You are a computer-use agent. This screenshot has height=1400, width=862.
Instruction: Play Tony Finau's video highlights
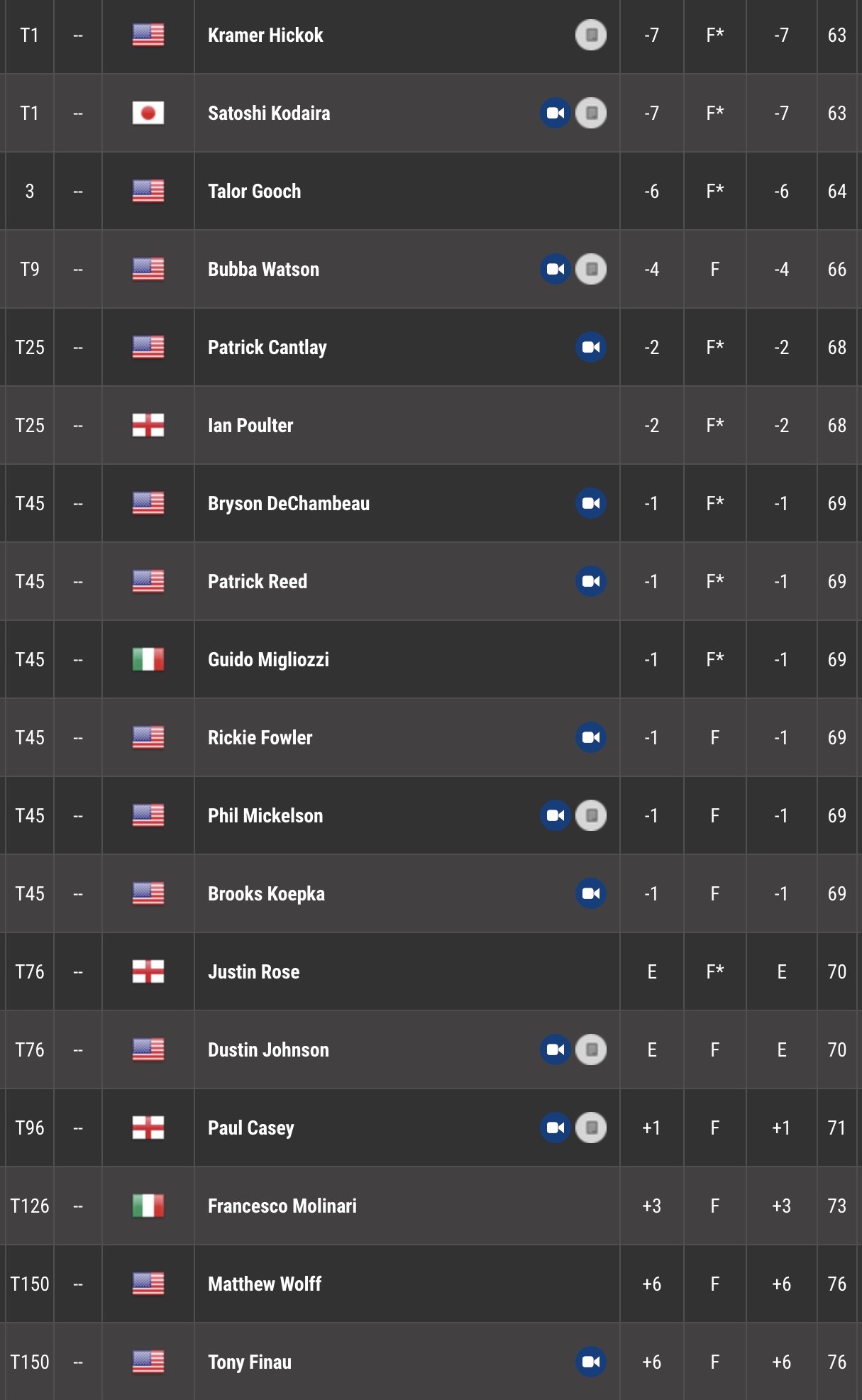[591, 1362]
